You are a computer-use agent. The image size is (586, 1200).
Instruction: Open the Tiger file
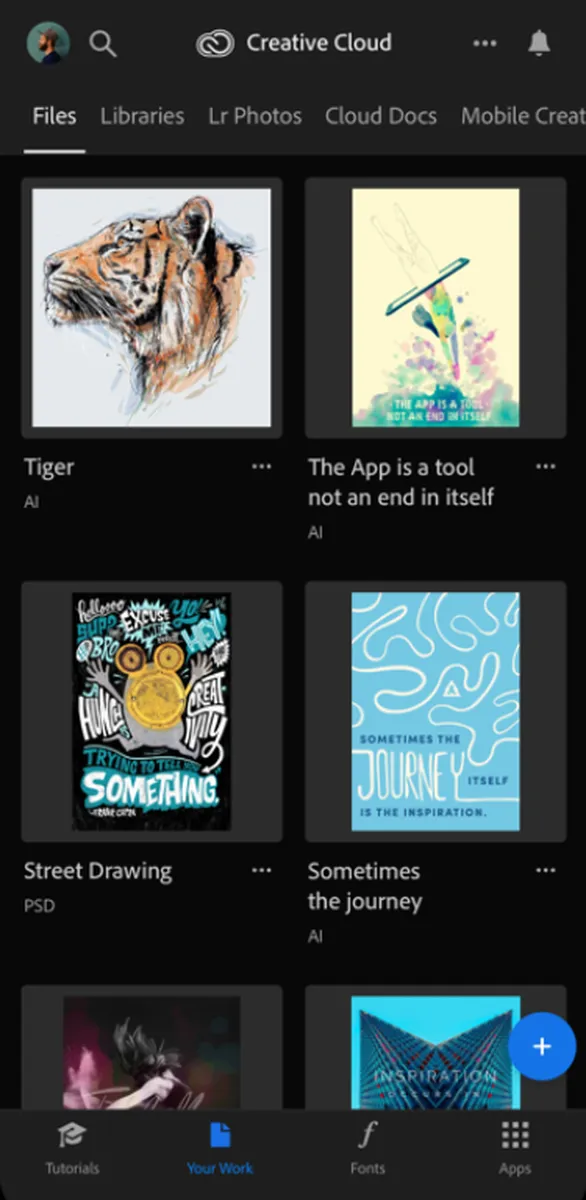pyautogui.click(x=152, y=308)
